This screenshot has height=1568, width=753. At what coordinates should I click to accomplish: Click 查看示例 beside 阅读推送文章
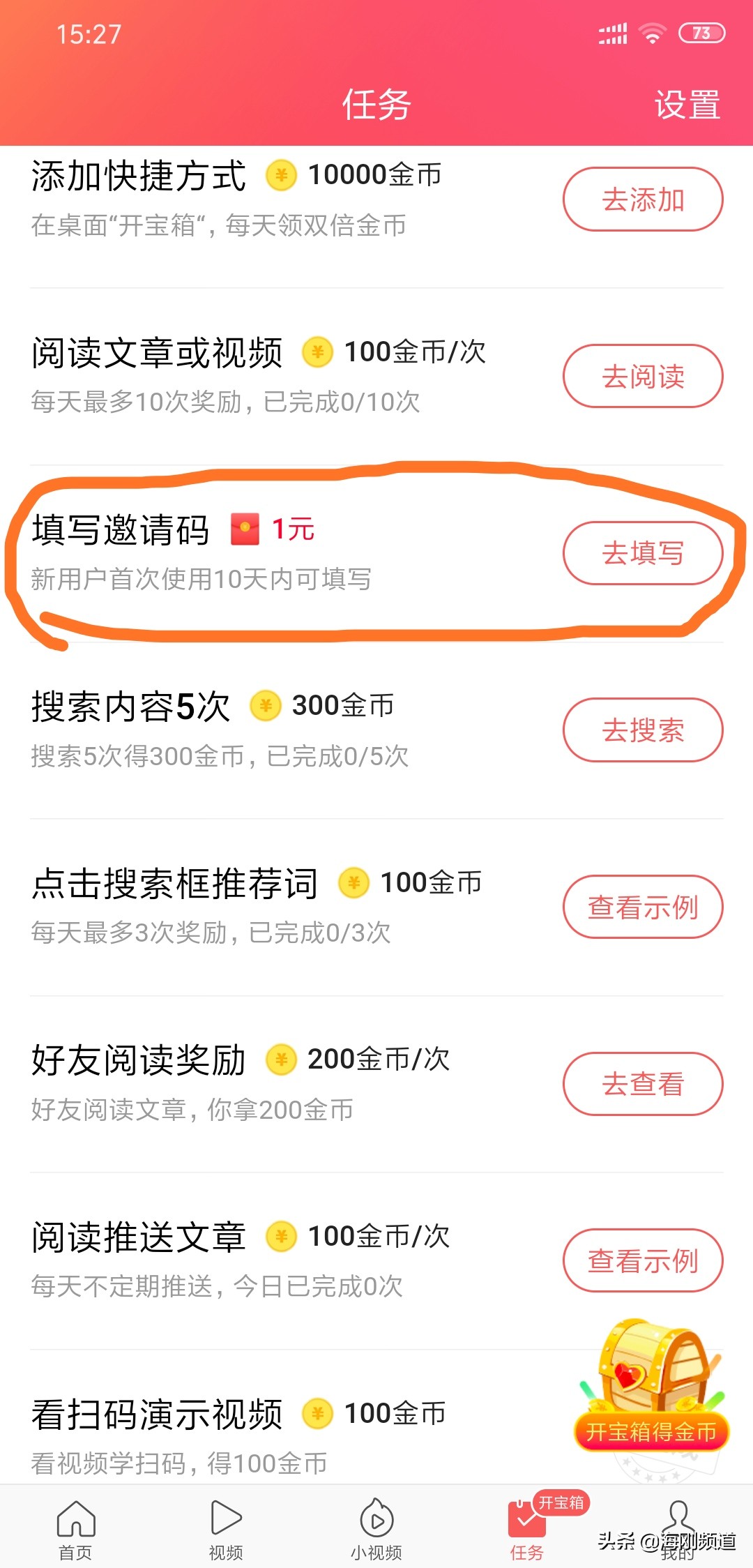642,1262
